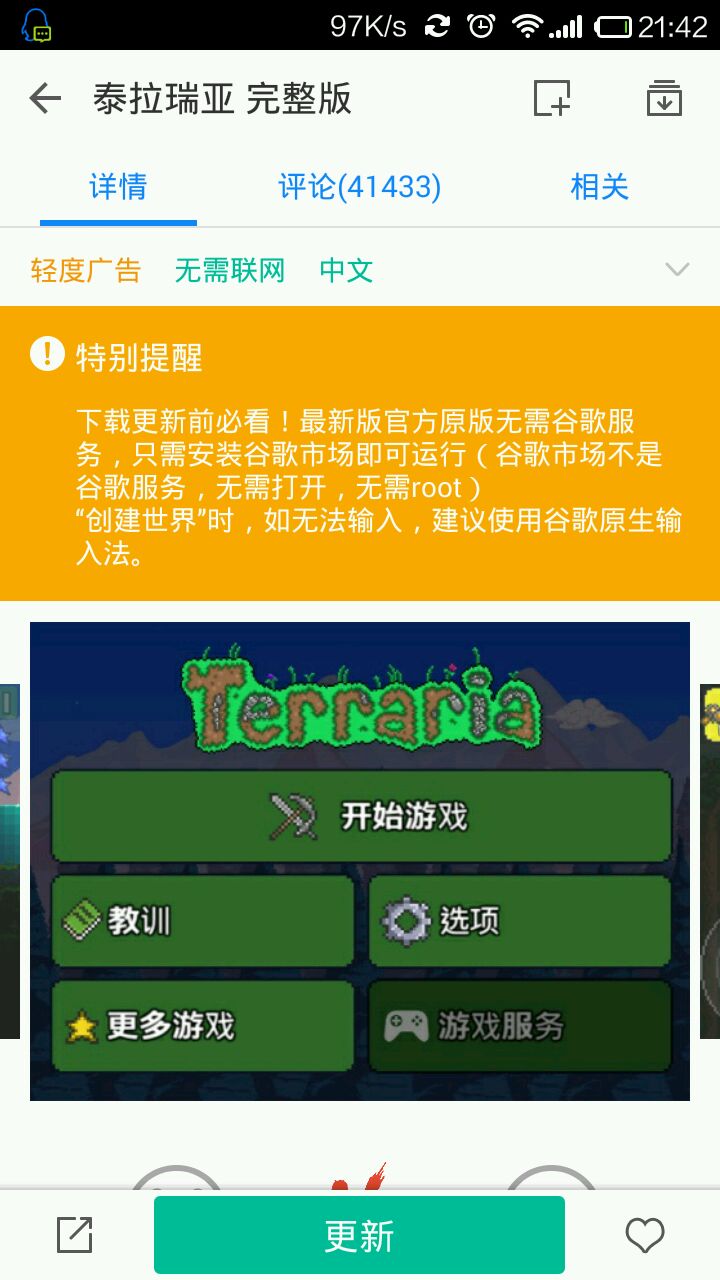Viewport: 720px width, 1280px height.
Task: Select the 详情 tab
Action: [x=118, y=187]
